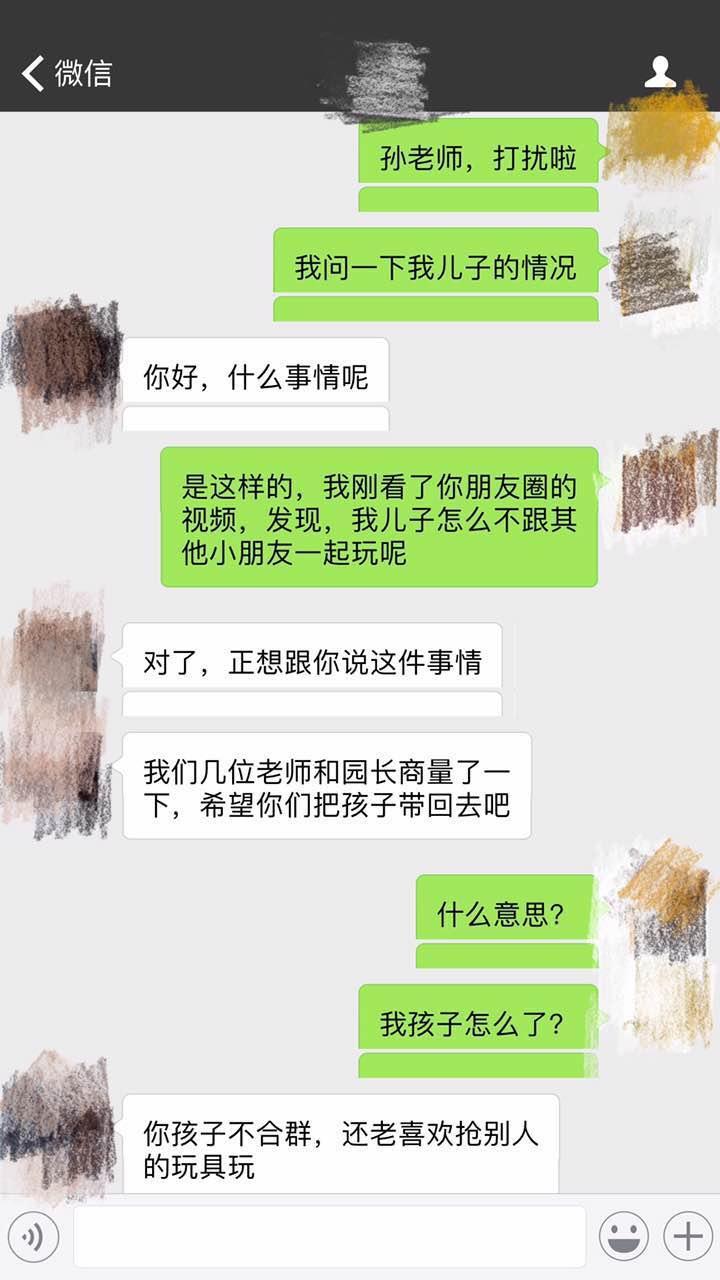Select the 孙老师，打扰啦 message bubble
This screenshot has width=720, height=1280.
477,158
